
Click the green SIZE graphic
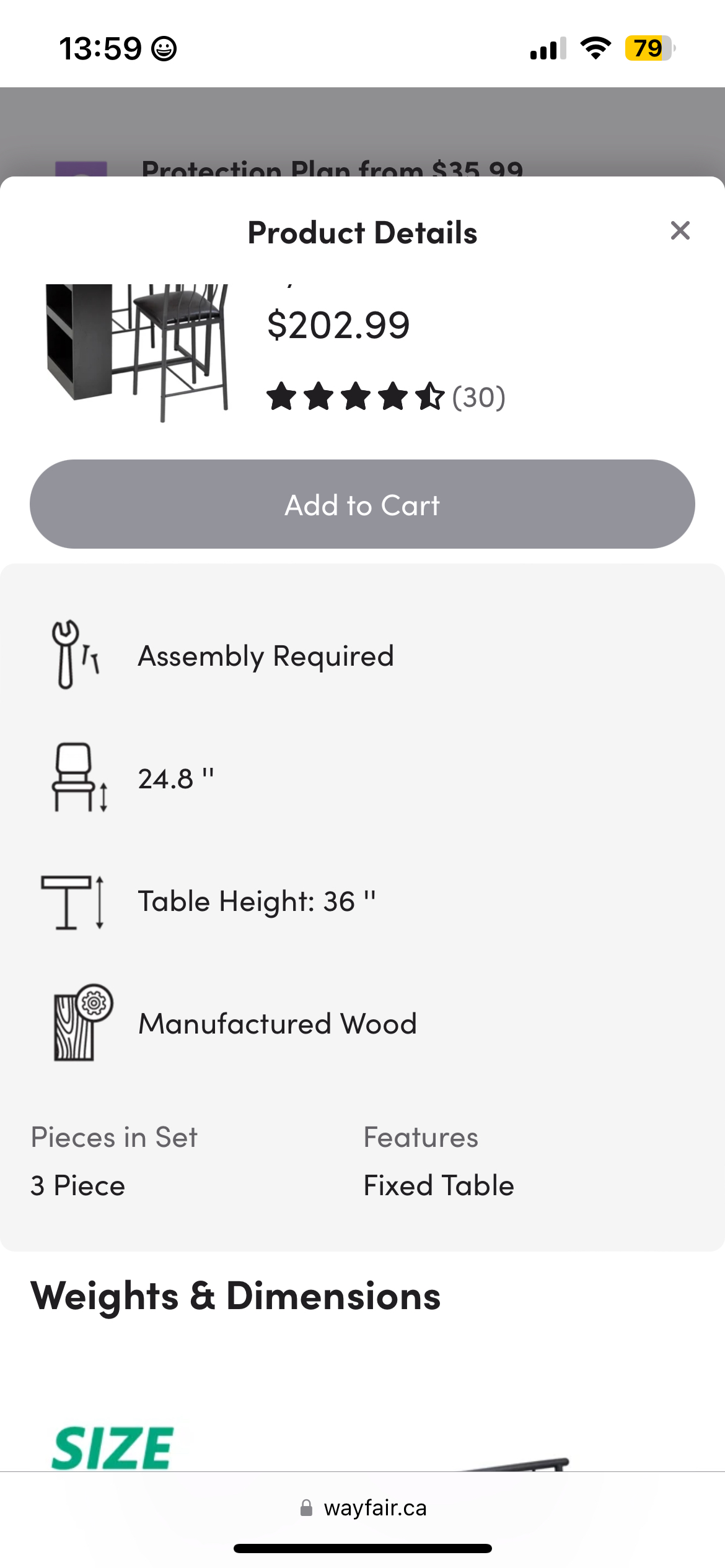click(x=113, y=1447)
